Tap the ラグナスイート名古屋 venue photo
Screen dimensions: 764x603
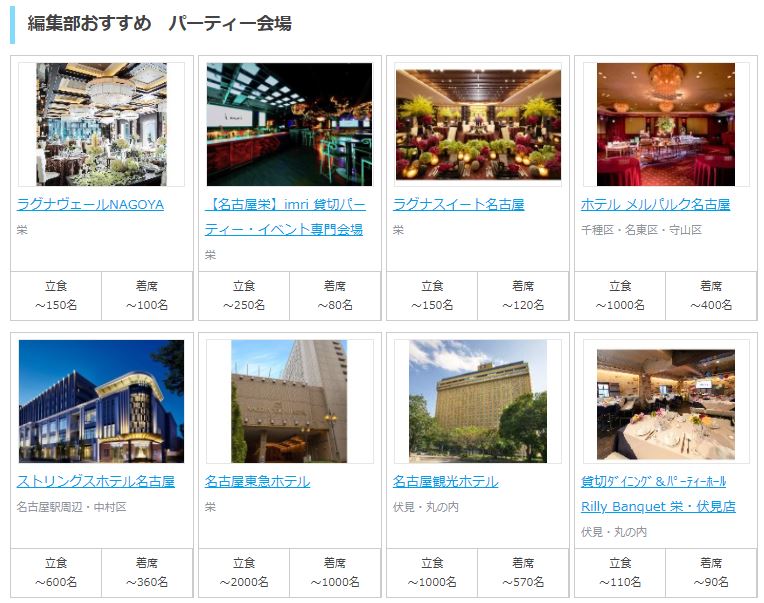pos(478,124)
